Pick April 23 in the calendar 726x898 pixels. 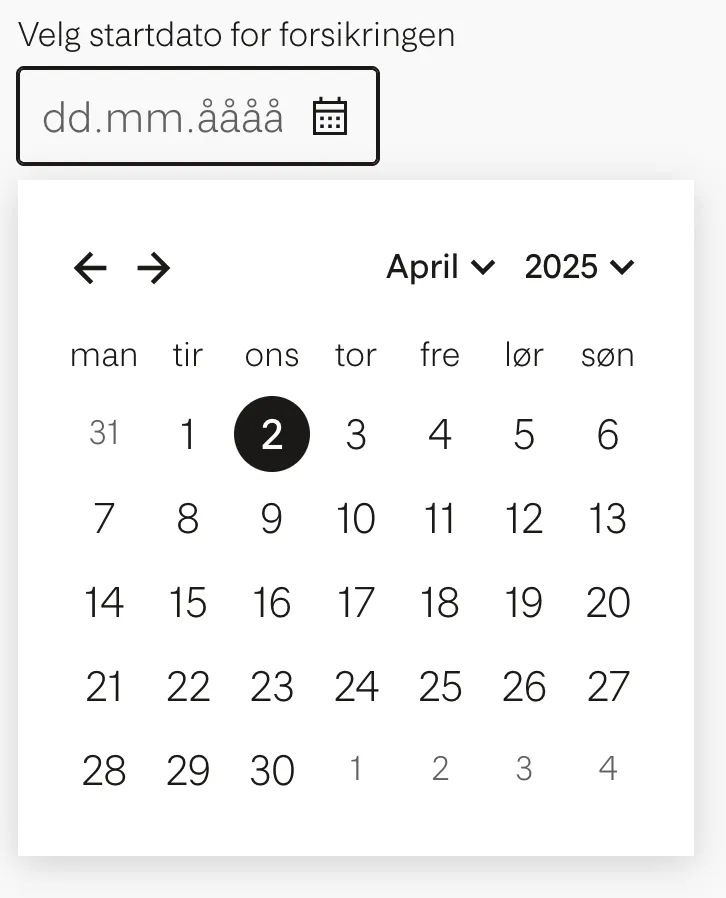pyautogui.click(x=272, y=687)
